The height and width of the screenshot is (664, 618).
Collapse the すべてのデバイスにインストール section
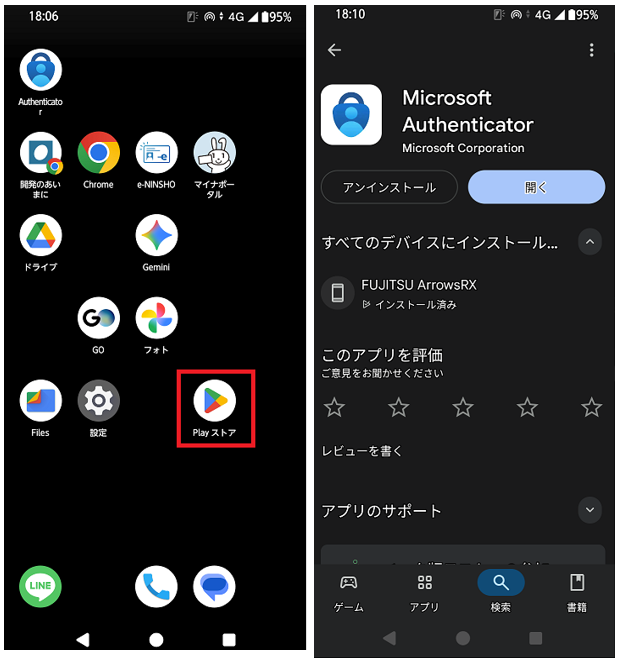coord(590,241)
